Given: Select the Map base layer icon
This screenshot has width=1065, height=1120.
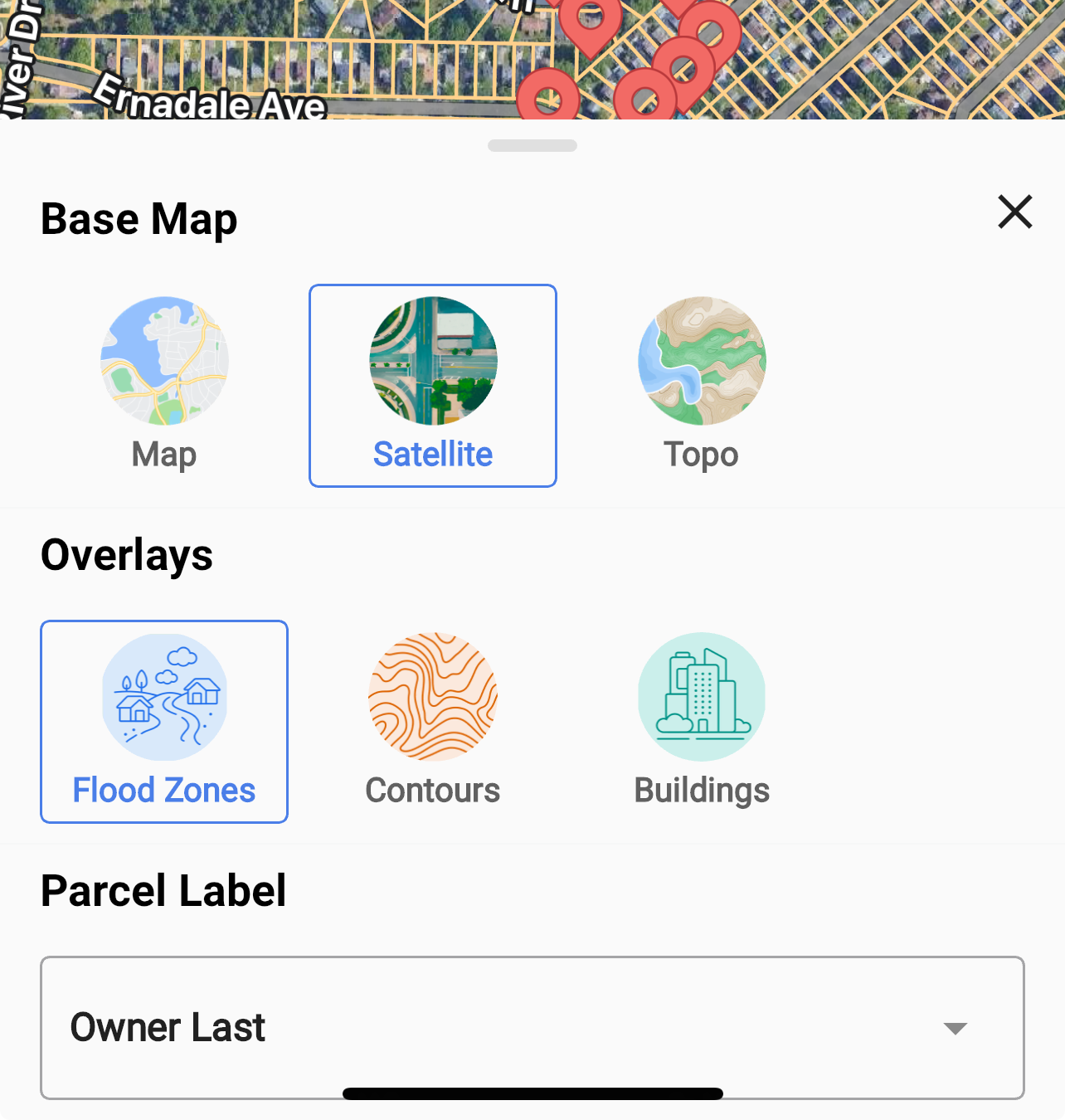Looking at the screenshot, I should [x=163, y=360].
